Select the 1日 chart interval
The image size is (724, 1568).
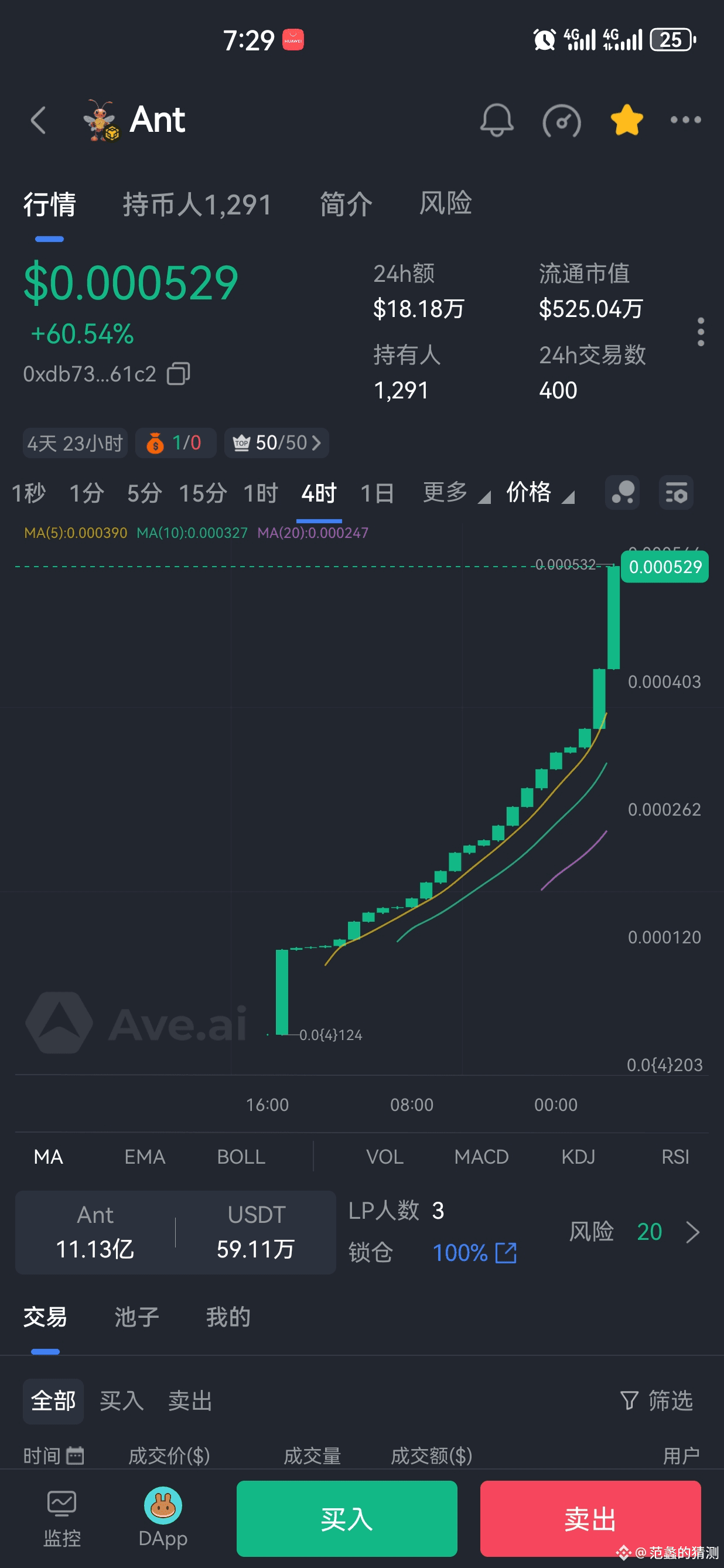coord(377,492)
